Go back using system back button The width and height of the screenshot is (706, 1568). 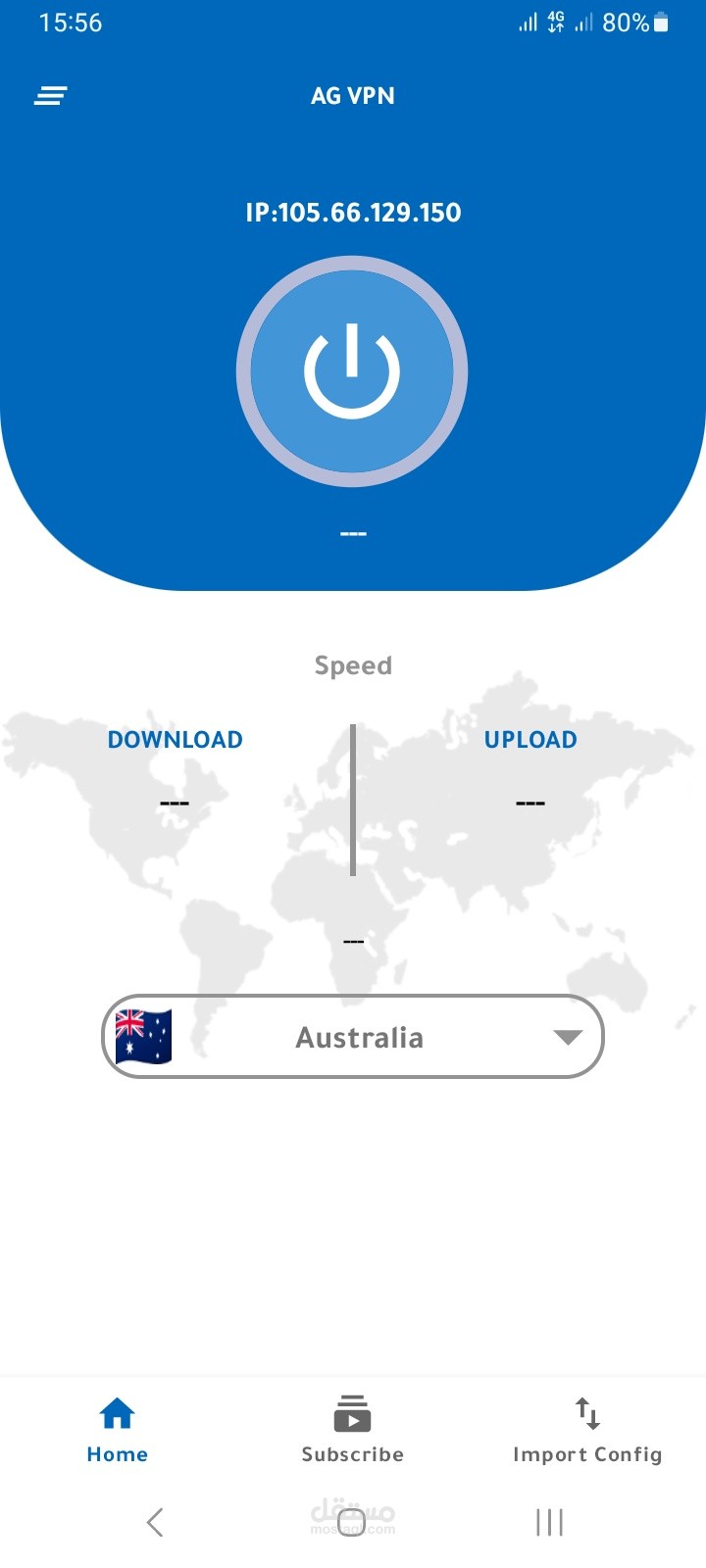[x=155, y=1522]
